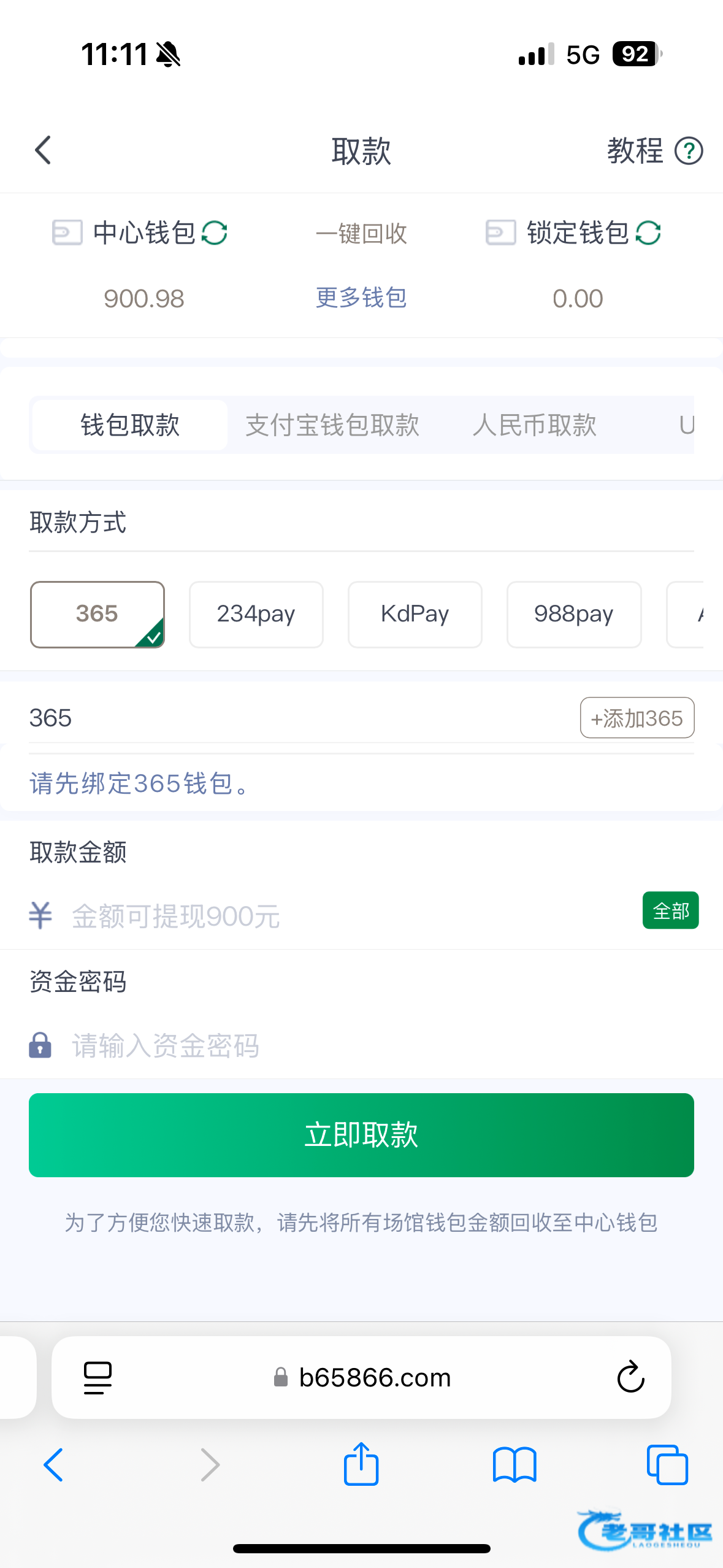Image resolution: width=723 pixels, height=1568 pixels.
Task: Tap +添加365 to bind a wallet
Action: coord(637,718)
